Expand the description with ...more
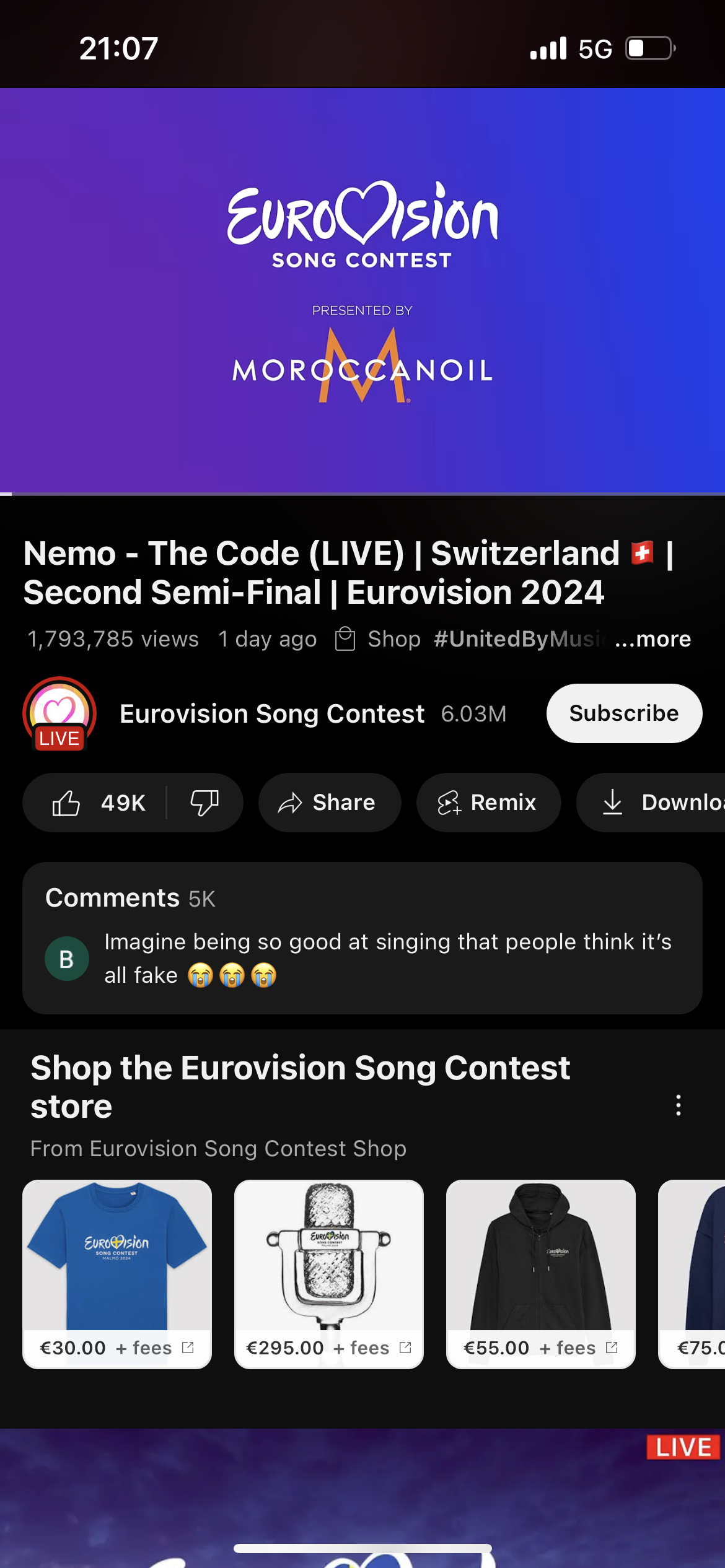 click(x=652, y=639)
